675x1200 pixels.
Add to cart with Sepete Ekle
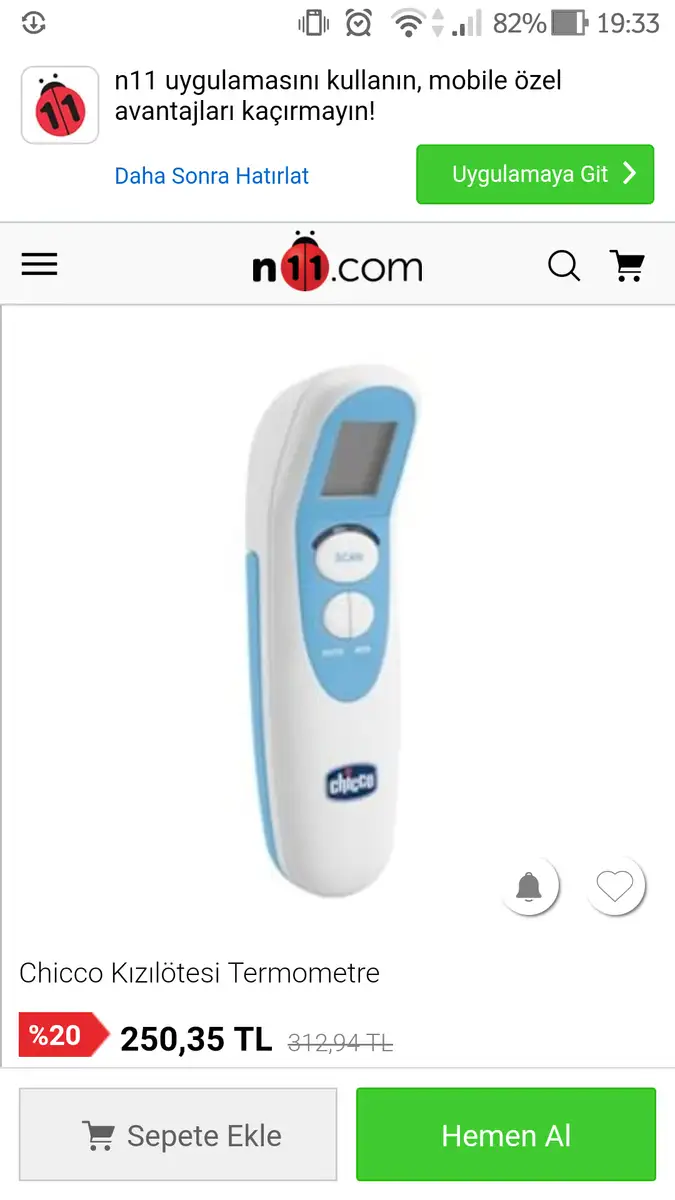pos(178,1135)
